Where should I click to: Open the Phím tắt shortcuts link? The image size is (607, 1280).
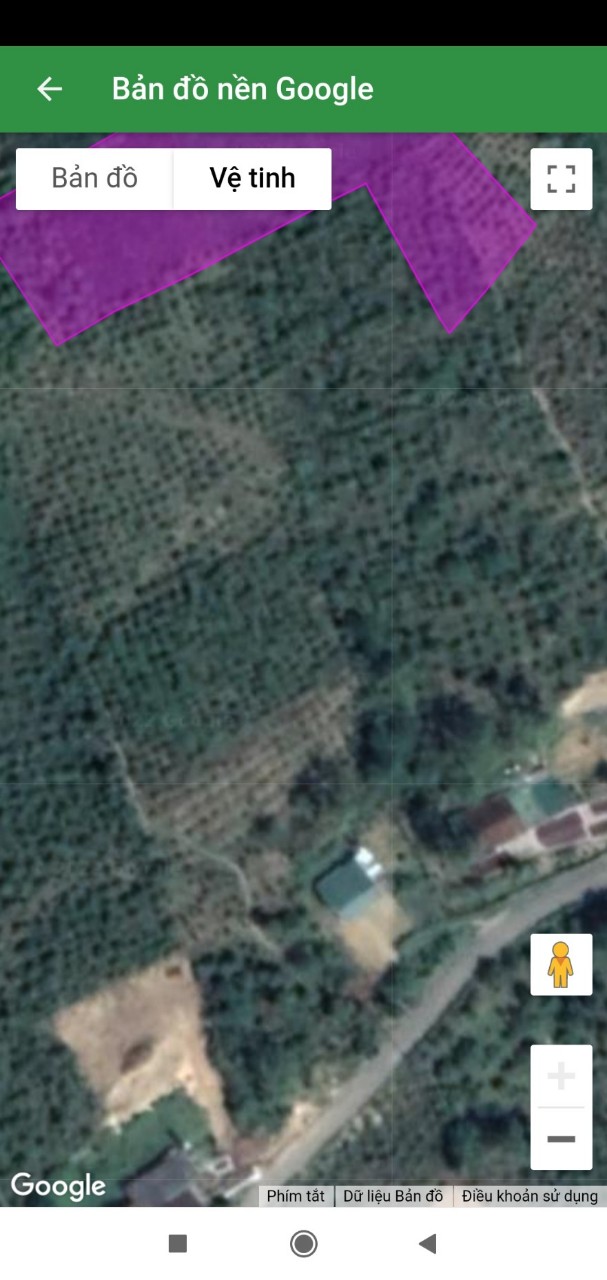(x=296, y=1196)
